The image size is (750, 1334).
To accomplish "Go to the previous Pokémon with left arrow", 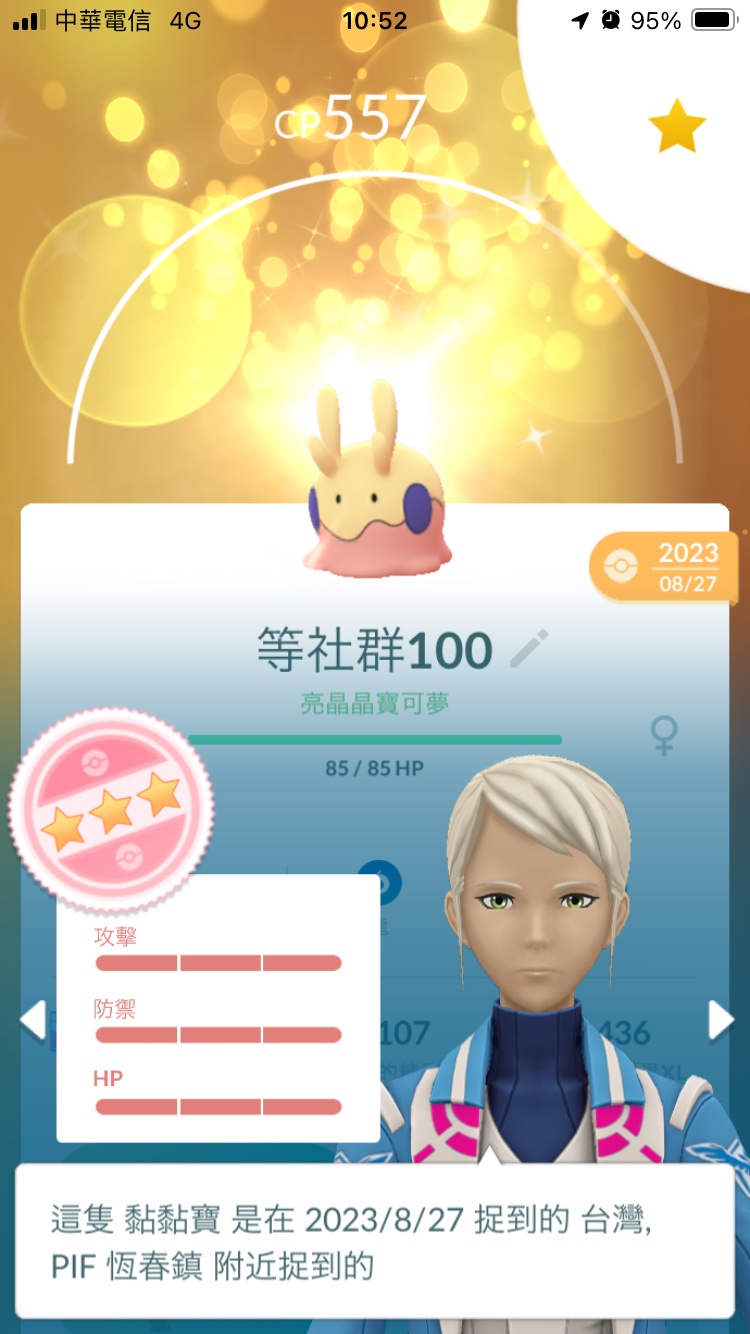I will point(33,1021).
